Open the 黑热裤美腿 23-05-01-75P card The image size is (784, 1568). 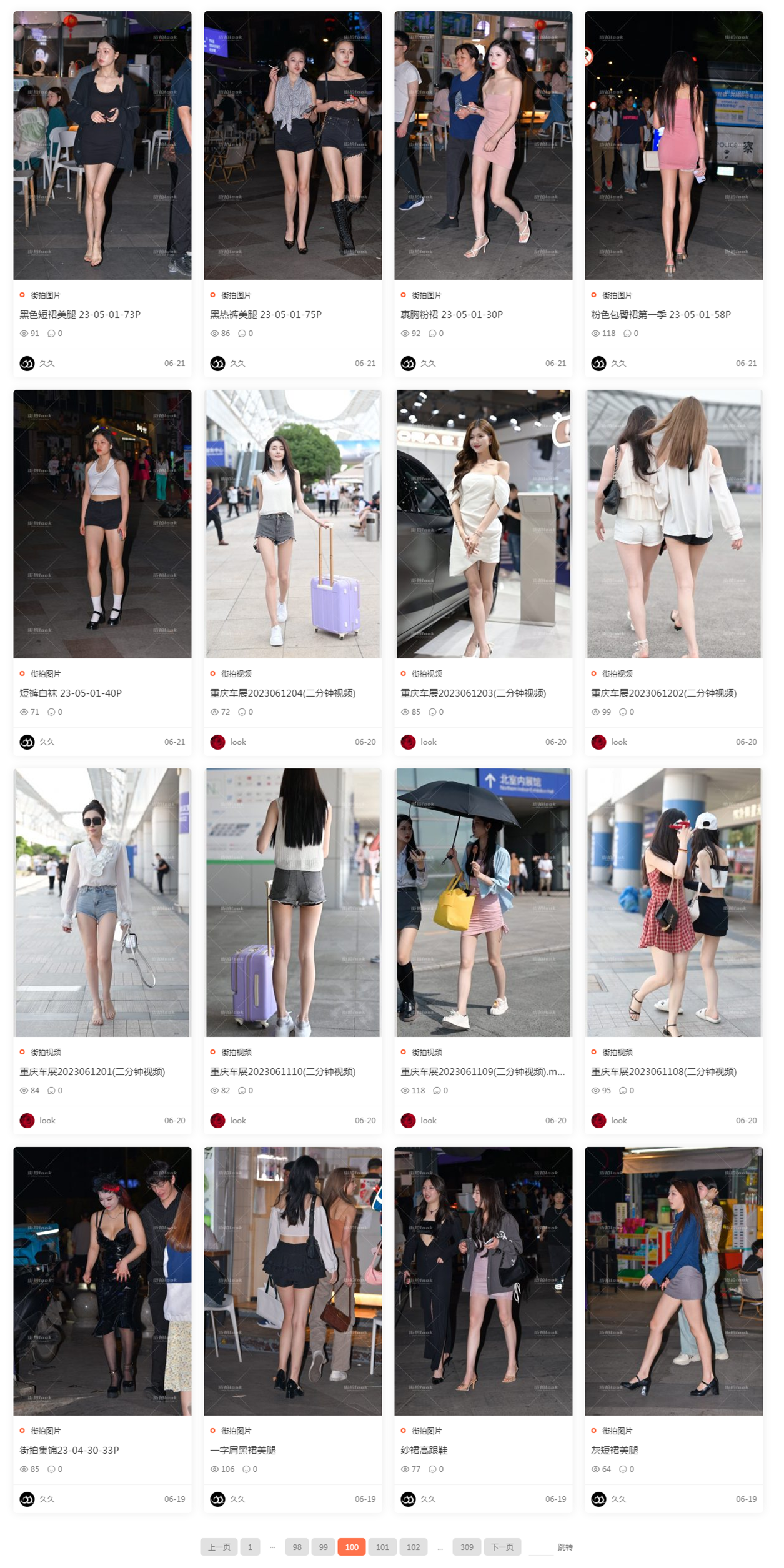(265, 314)
